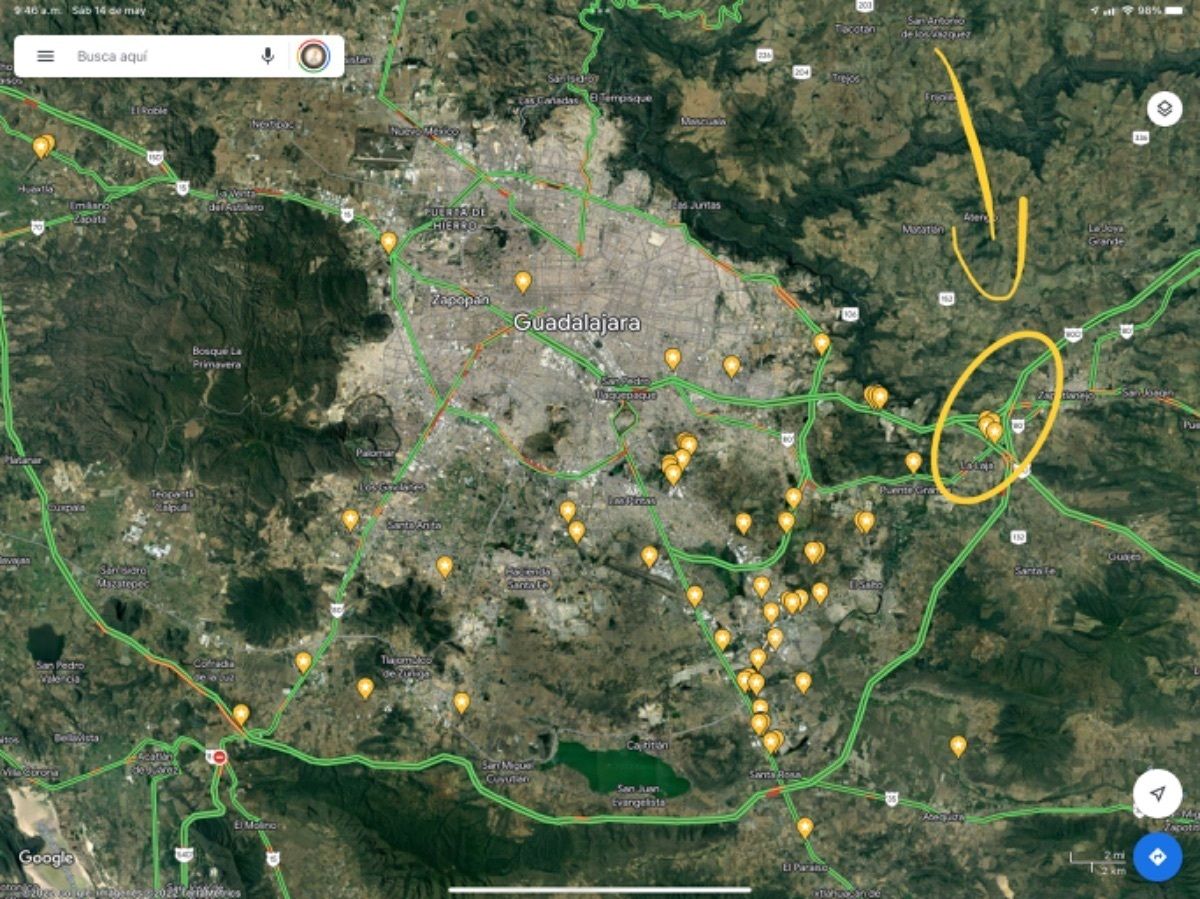Open directions with the blue arrow button

coord(1157,857)
